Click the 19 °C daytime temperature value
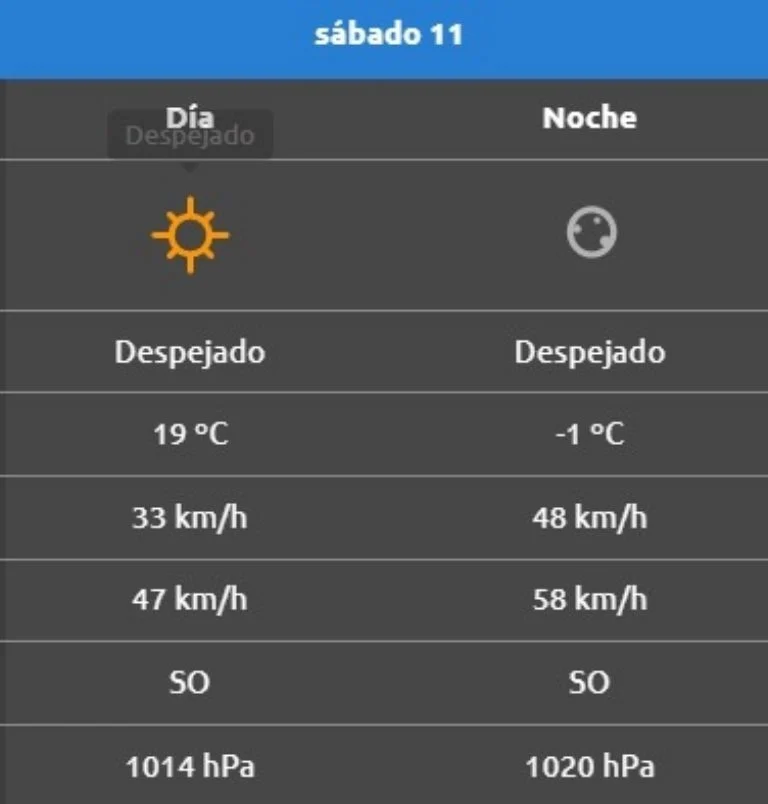 pos(190,434)
